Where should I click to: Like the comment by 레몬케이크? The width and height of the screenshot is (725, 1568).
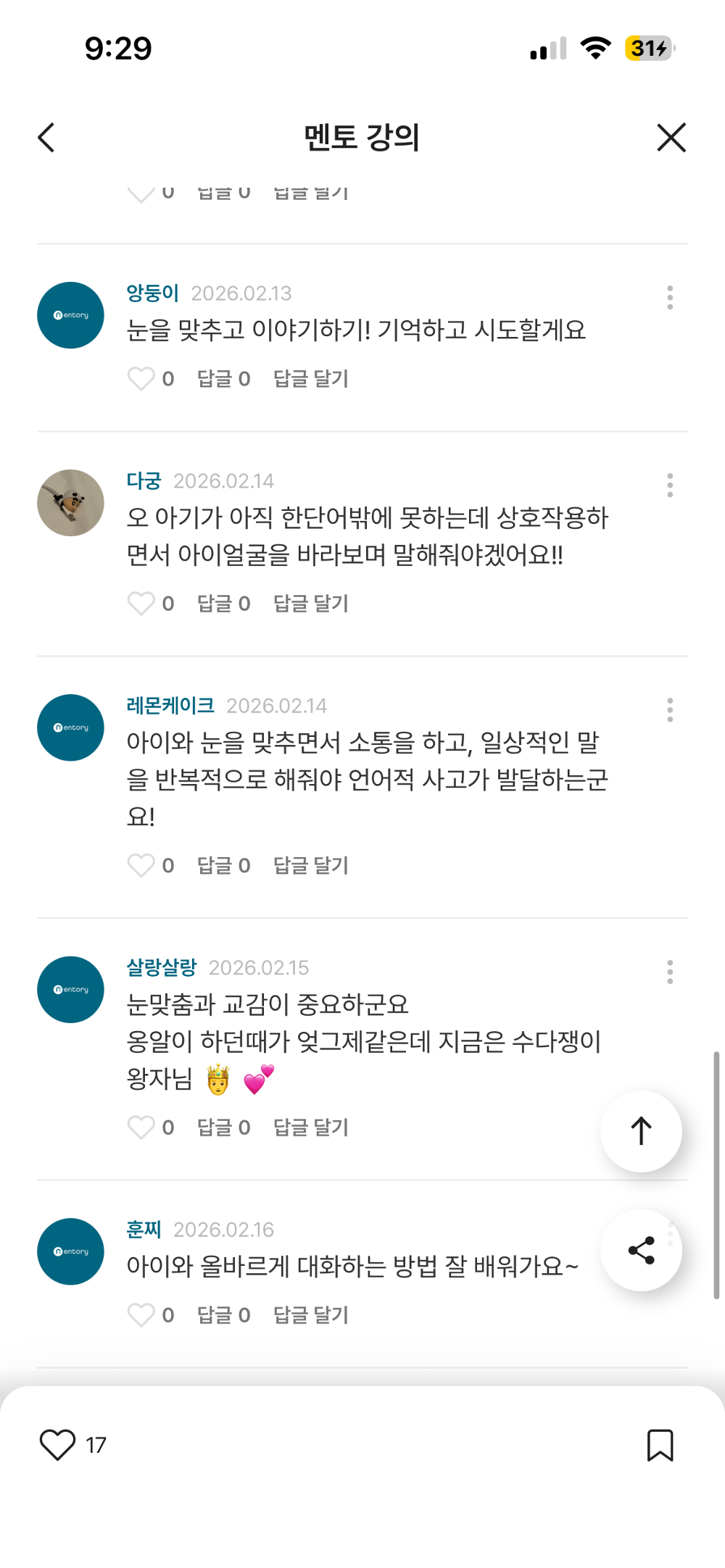pyautogui.click(x=141, y=864)
